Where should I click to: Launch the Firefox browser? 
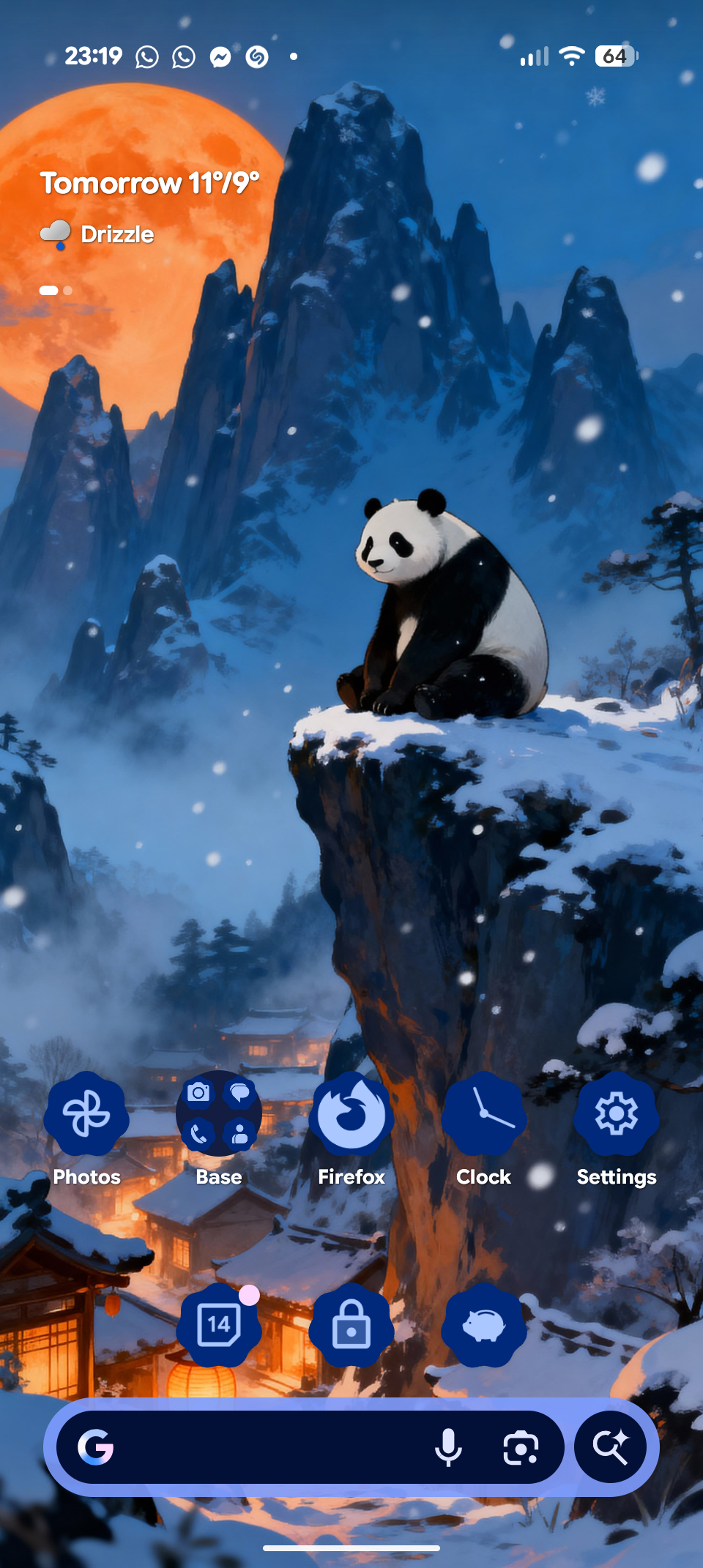click(x=351, y=1114)
